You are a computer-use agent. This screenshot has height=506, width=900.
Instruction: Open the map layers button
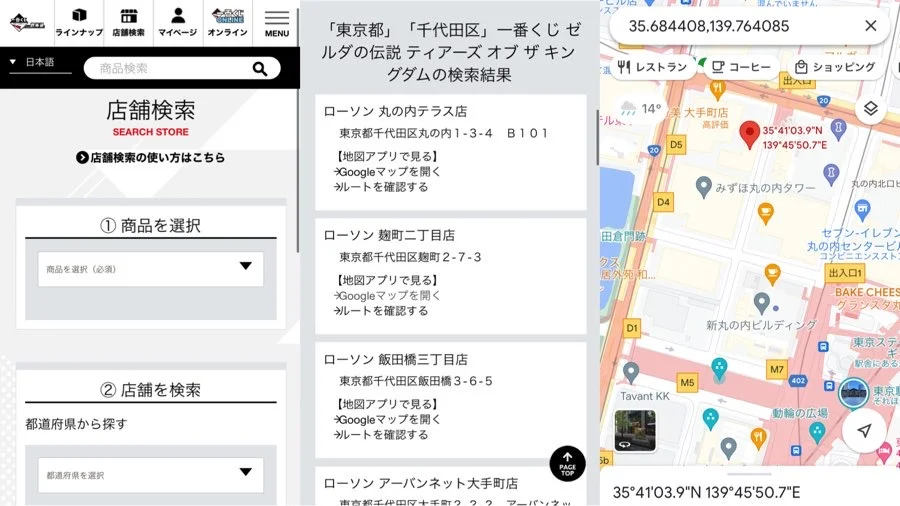tap(870, 109)
